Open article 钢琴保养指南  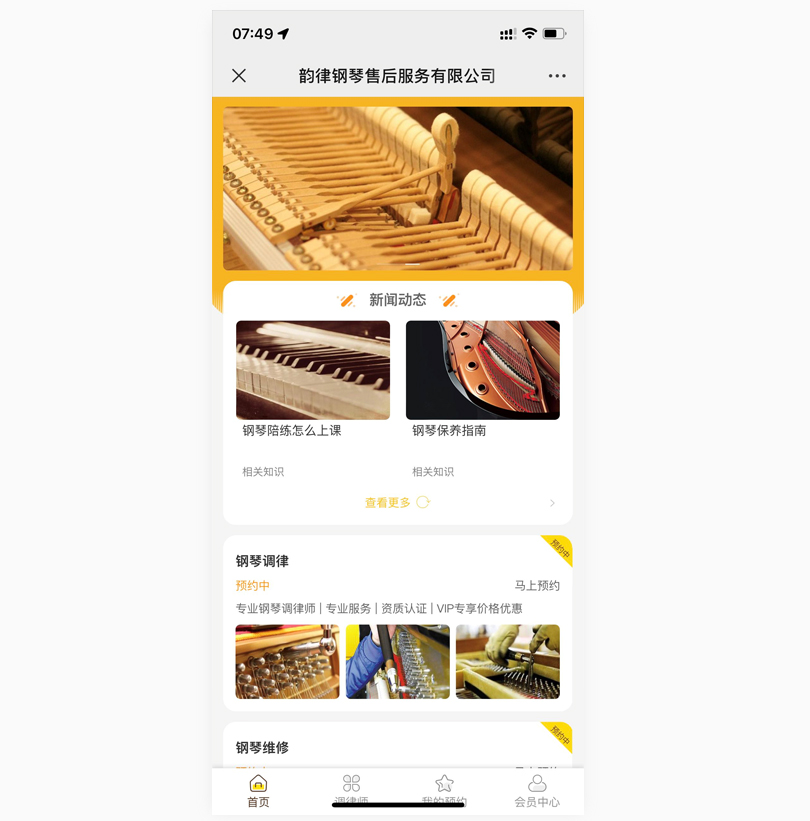coord(482,380)
